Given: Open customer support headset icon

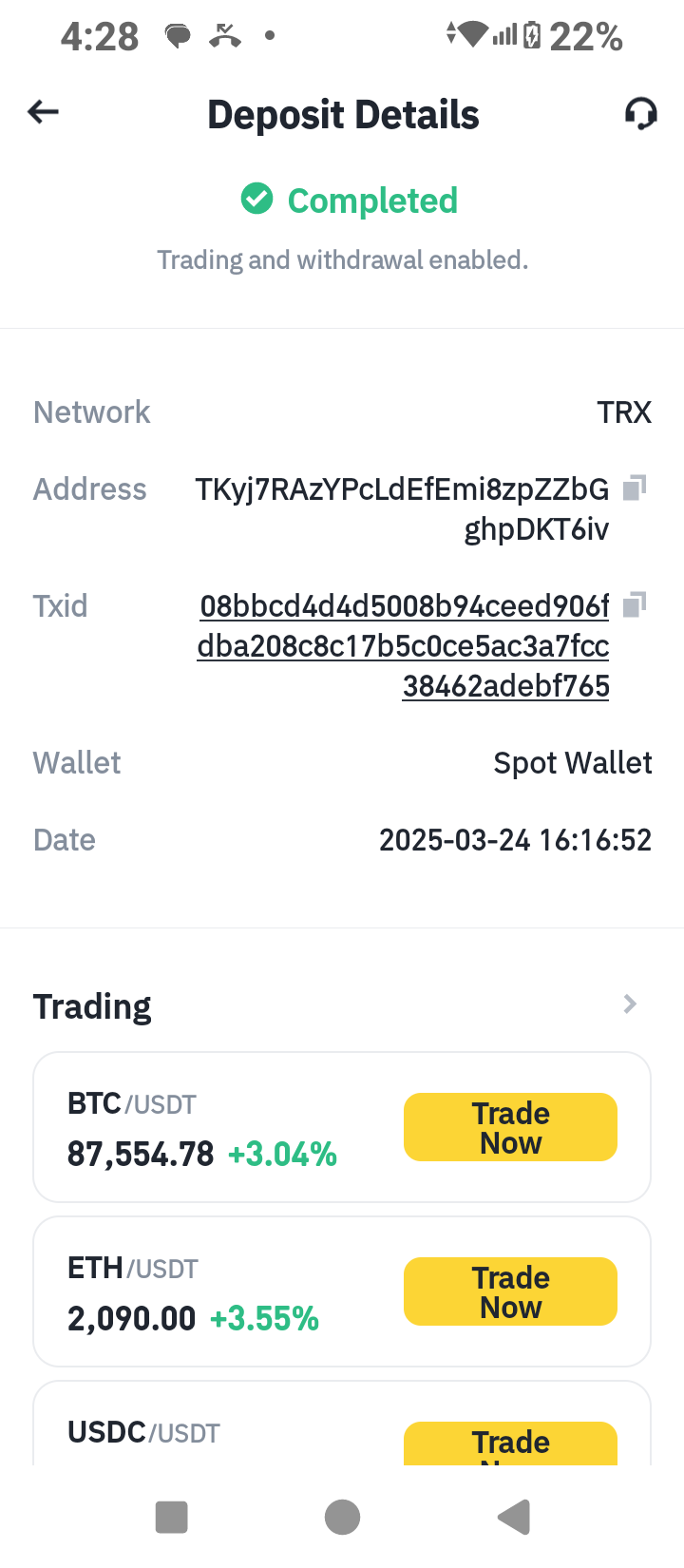Looking at the screenshot, I should click(x=640, y=114).
